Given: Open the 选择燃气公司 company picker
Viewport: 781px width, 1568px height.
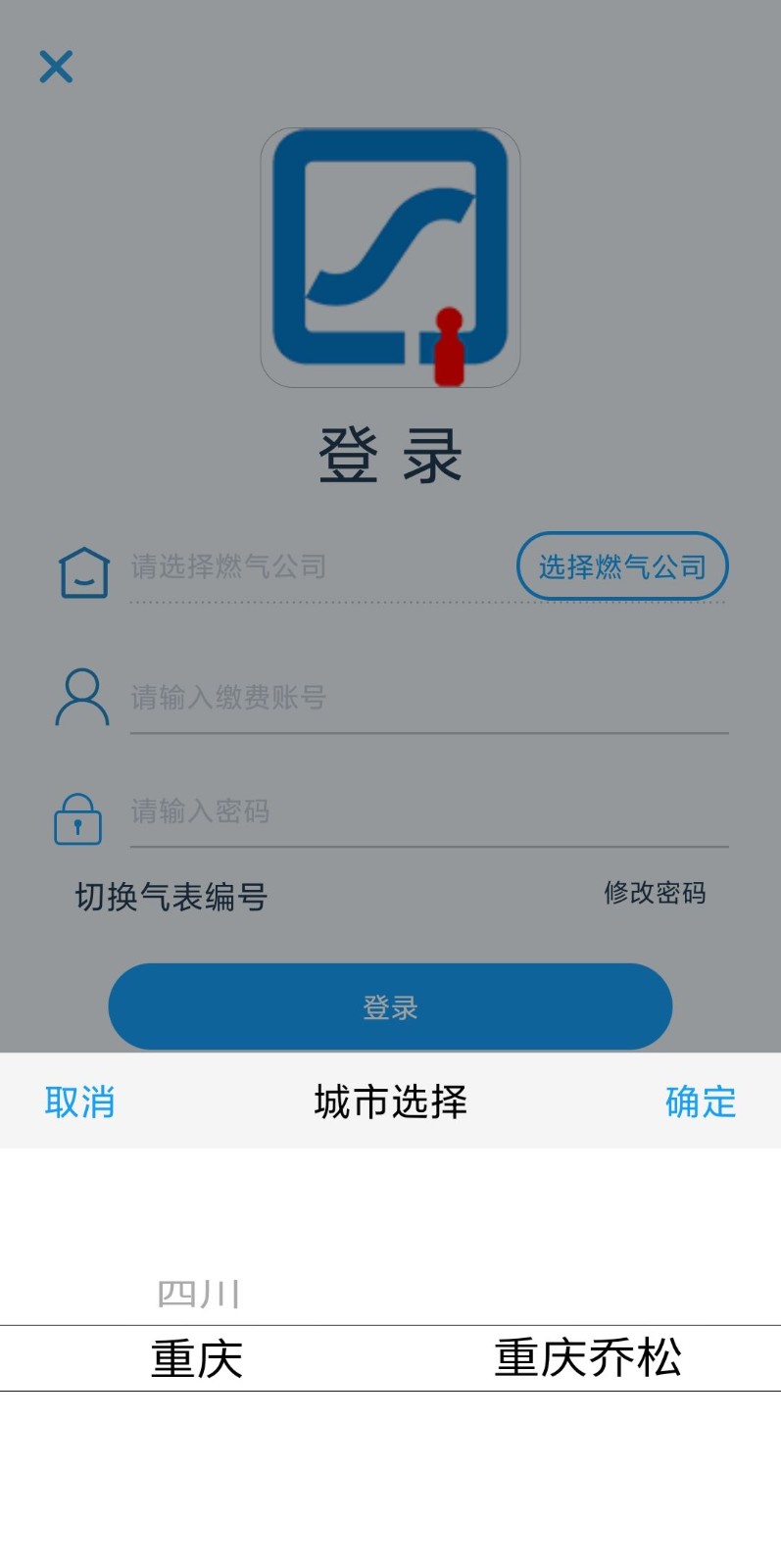Looking at the screenshot, I should coord(621,566).
